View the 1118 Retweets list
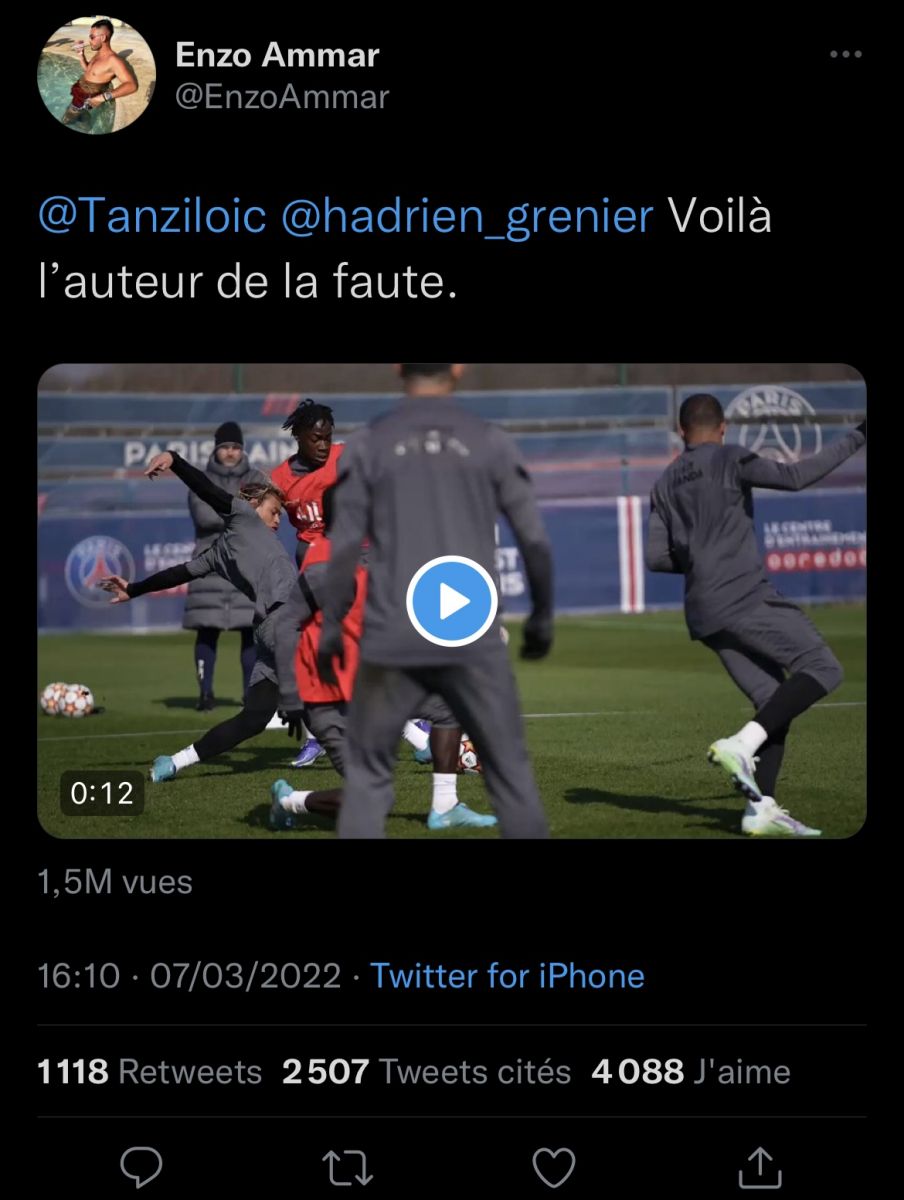904x1200 pixels. [x=149, y=1072]
